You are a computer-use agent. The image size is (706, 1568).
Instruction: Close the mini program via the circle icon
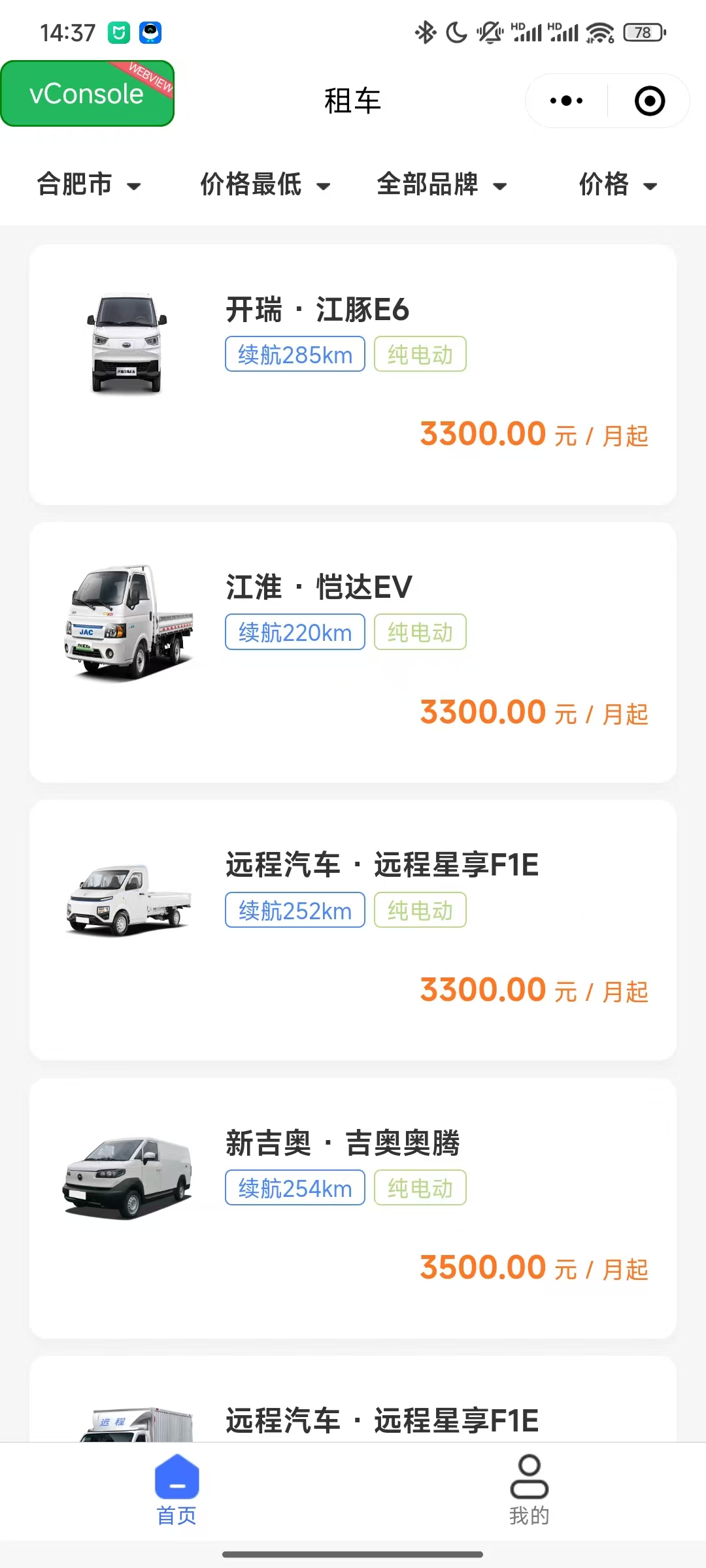649,101
